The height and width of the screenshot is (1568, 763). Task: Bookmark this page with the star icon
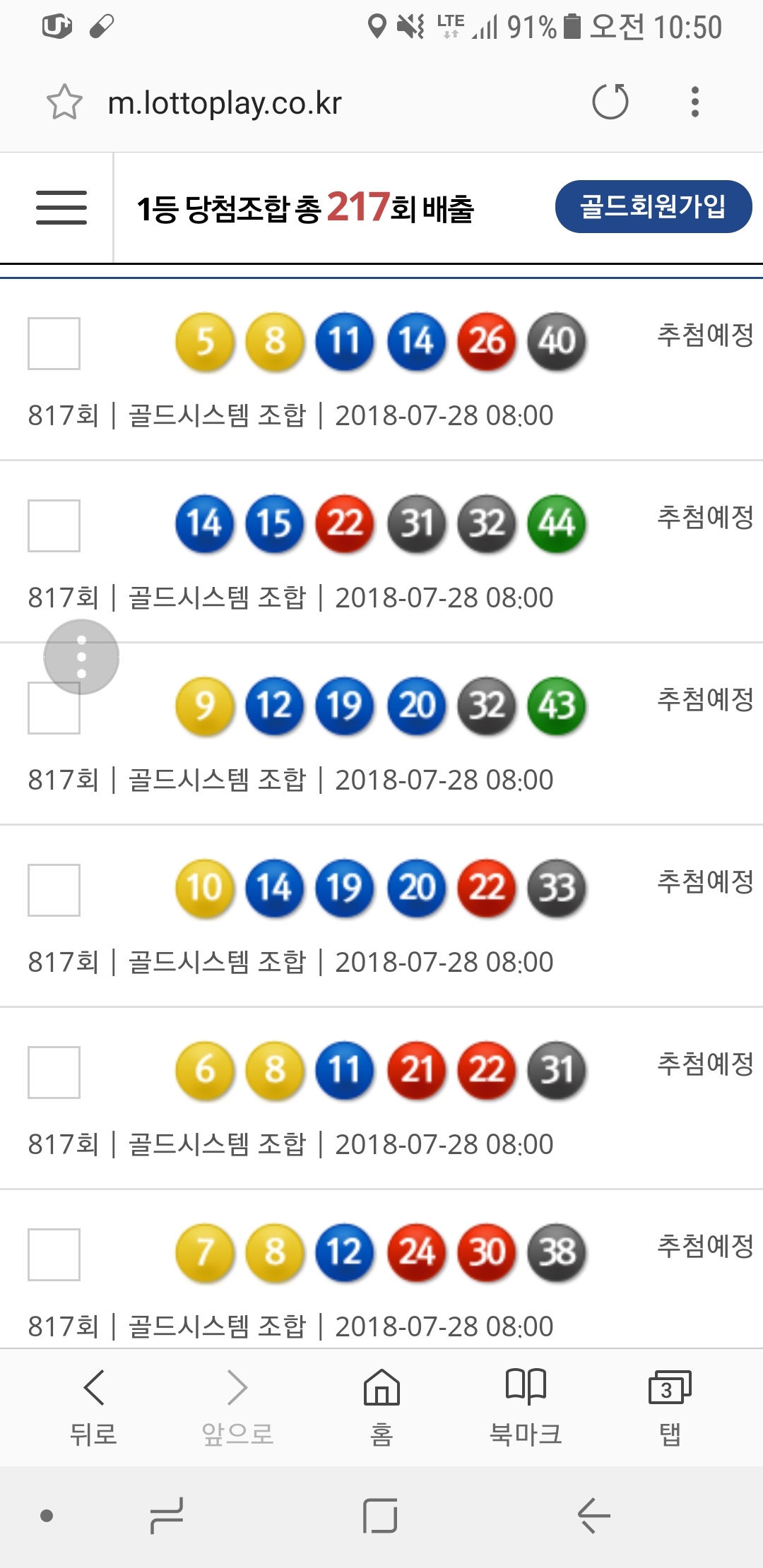[x=64, y=102]
